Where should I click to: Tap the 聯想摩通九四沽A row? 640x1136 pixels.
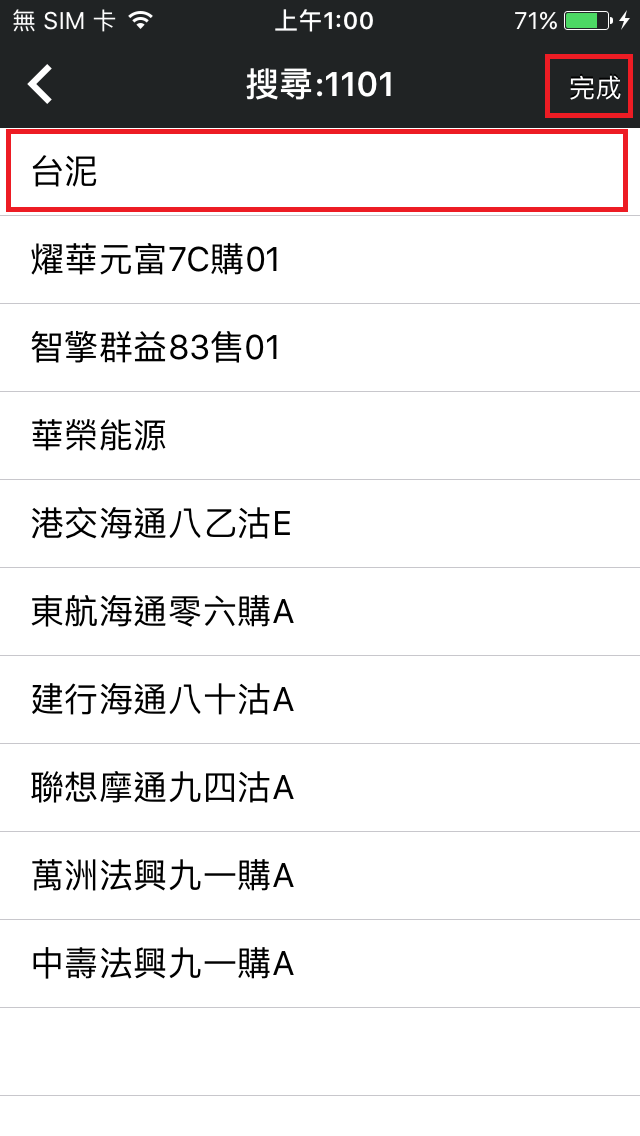pos(320,788)
